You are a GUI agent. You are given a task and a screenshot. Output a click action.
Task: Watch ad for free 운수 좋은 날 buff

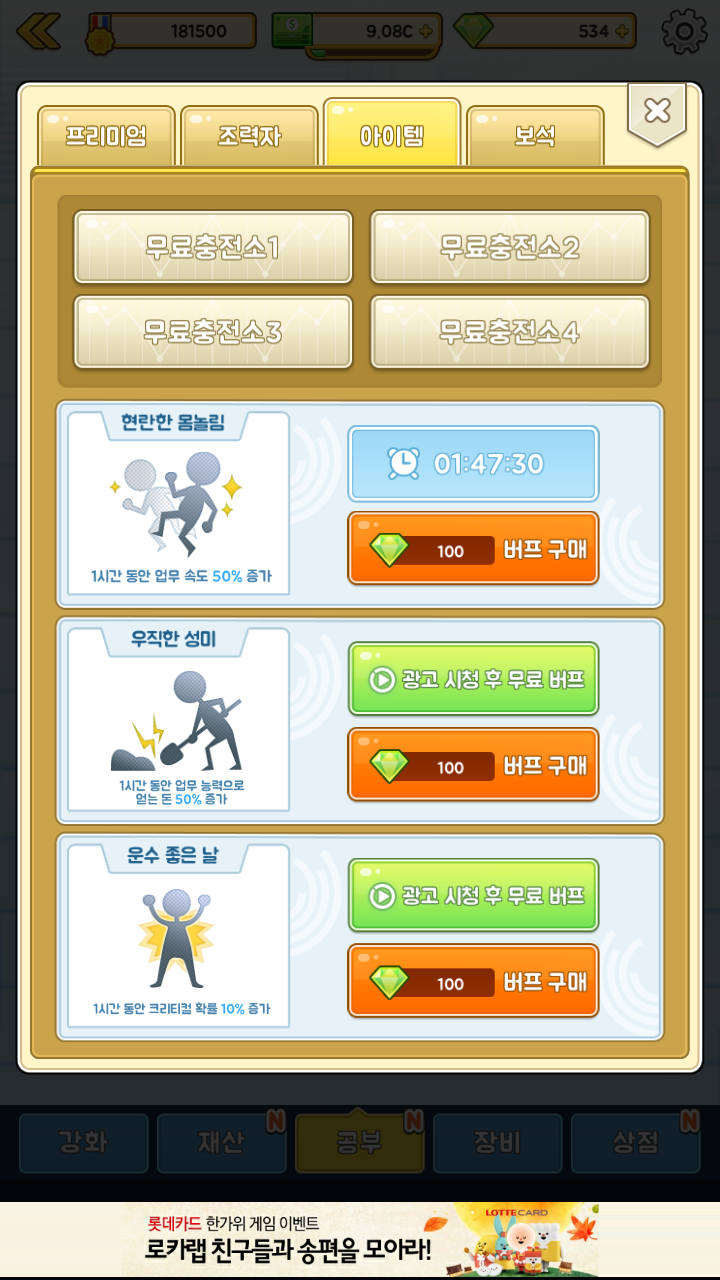473,895
